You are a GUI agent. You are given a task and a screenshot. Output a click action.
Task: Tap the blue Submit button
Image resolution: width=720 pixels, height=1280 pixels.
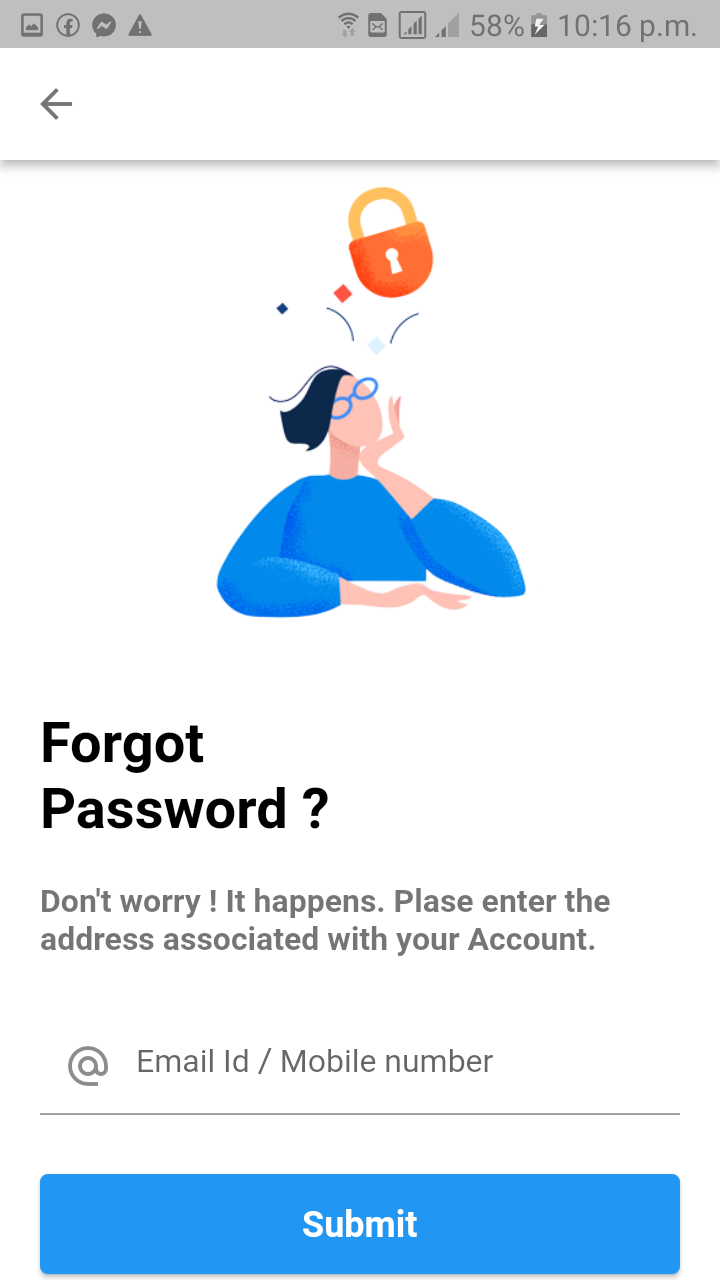tap(360, 1224)
